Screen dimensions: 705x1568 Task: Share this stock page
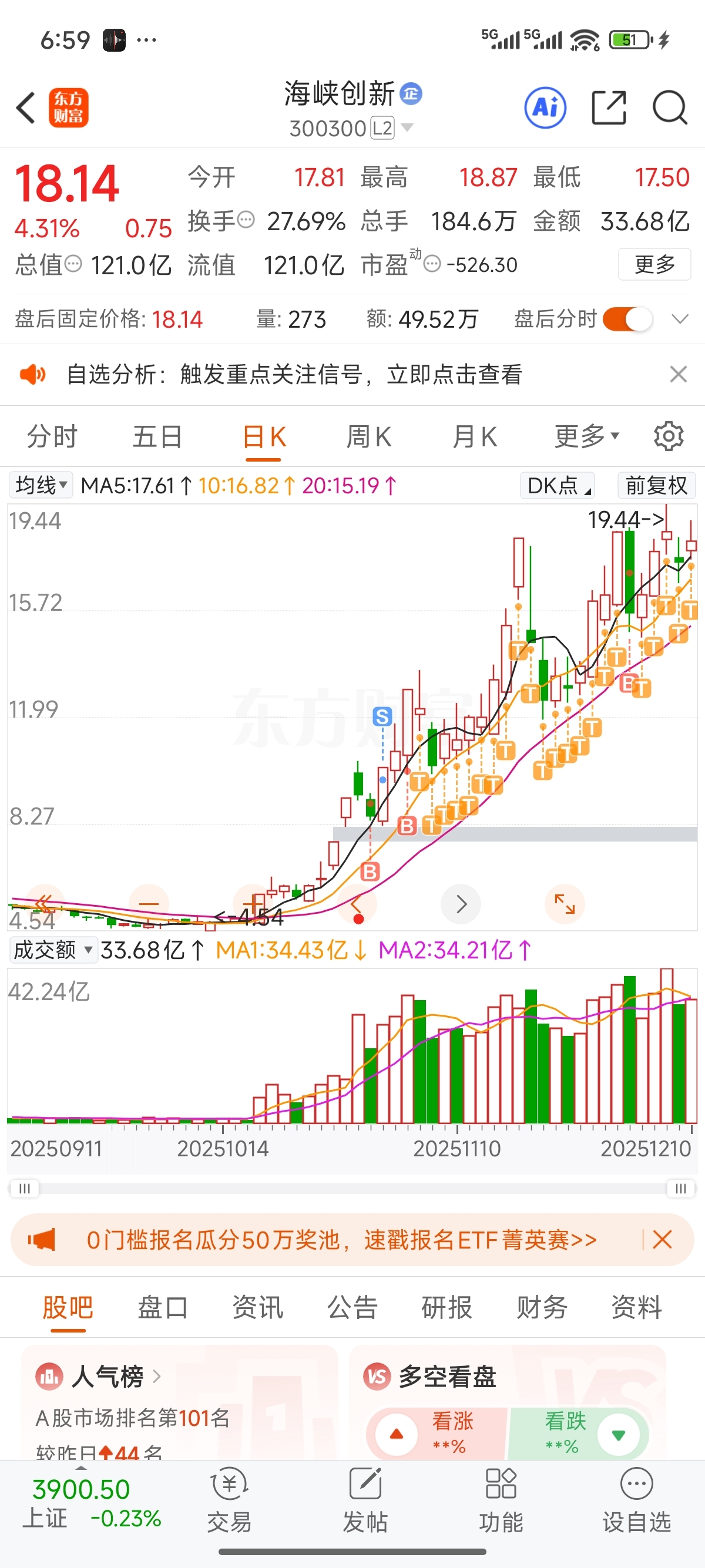(x=608, y=108)
